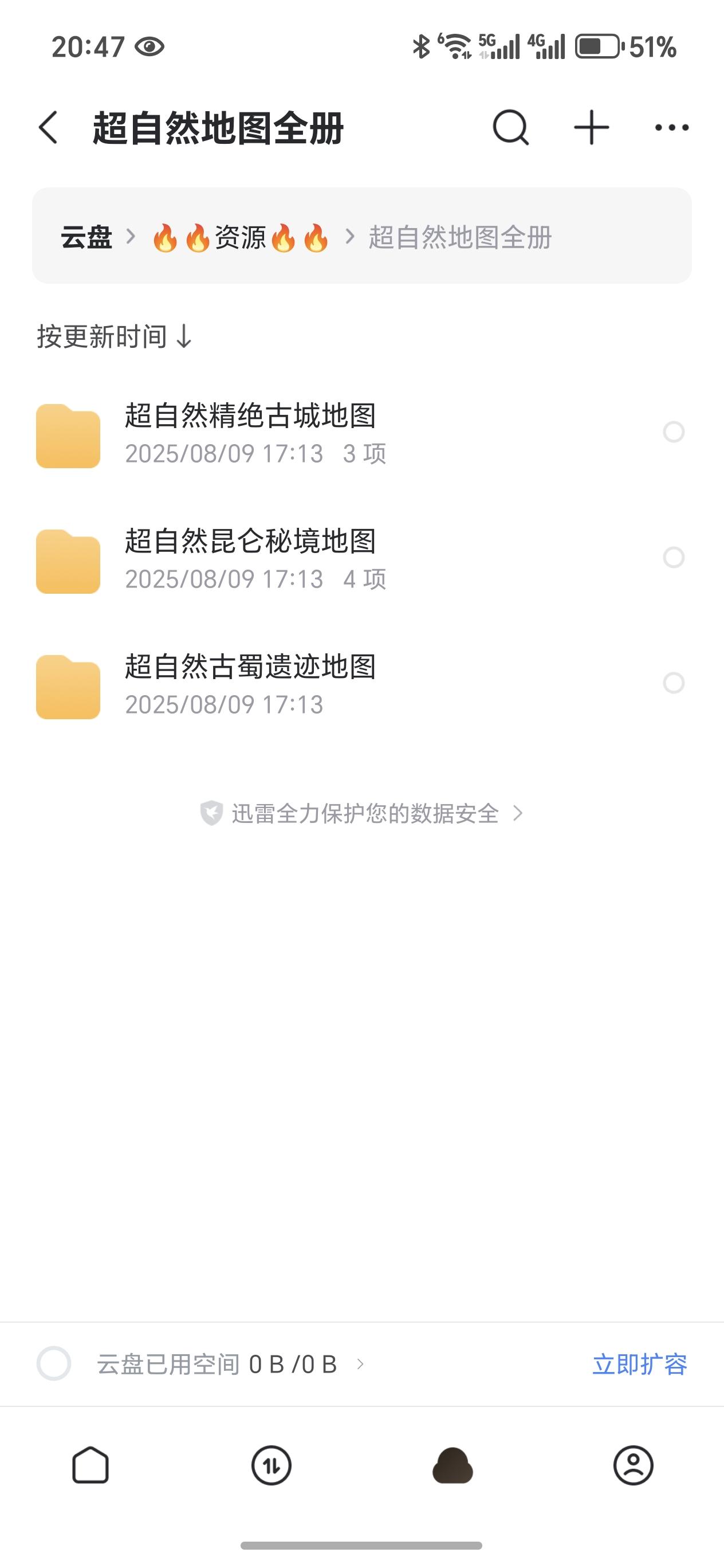The width and height of the screenshot is (724, 1568).
Task: Open 迅雷全力保护您的数据安全 link
Action: (x=365, y=814)
